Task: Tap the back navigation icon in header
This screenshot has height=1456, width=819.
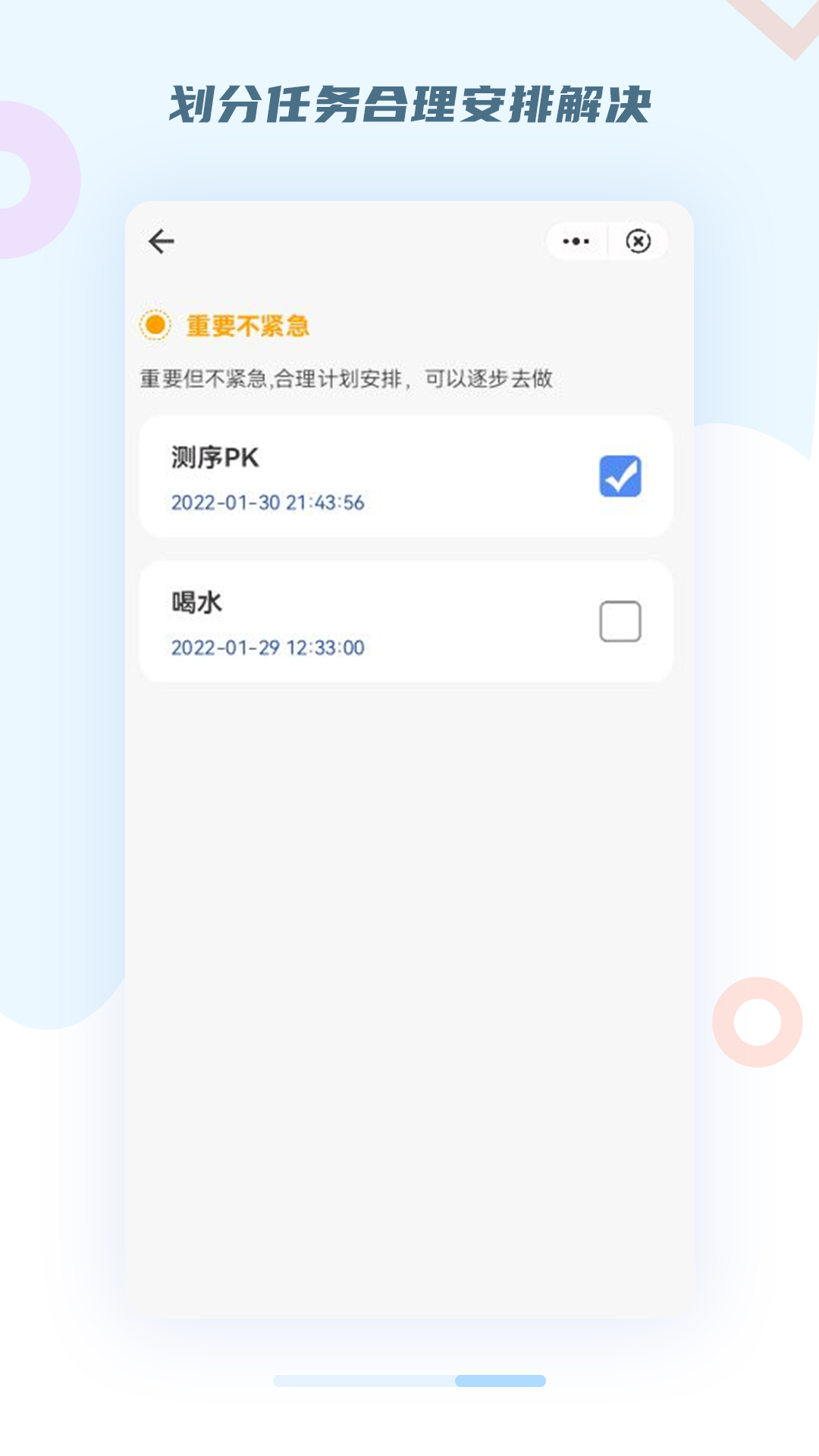Action: (161, 240)
